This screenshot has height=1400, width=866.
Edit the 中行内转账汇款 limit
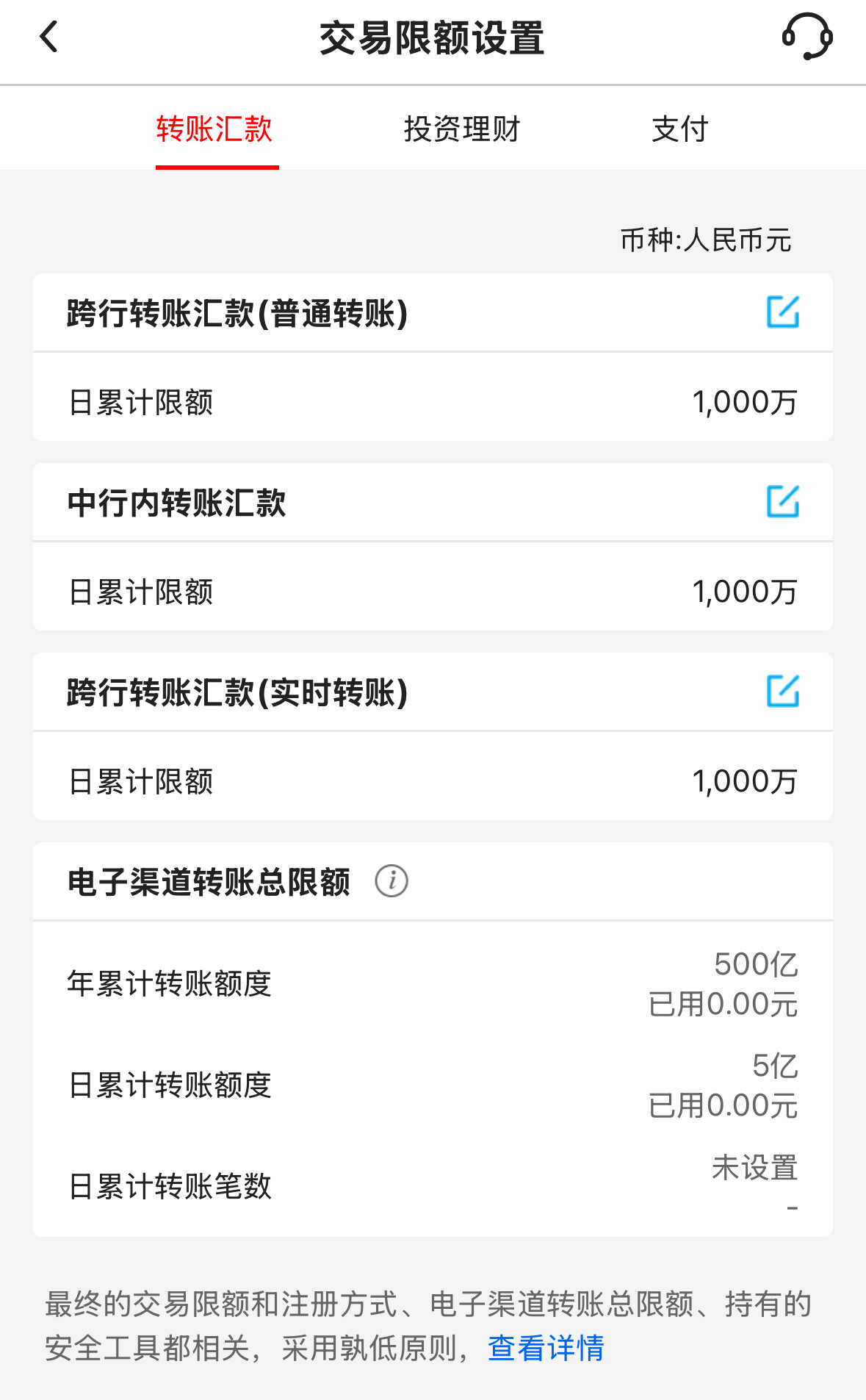coord(782,502)
